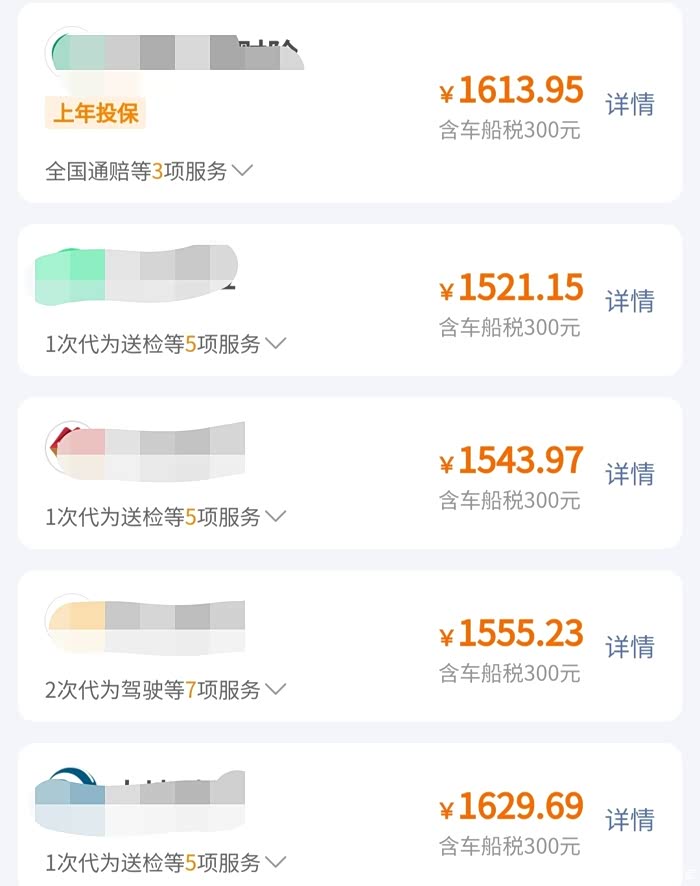Open 详情 next to ¥1629.69

coord(630,820)
